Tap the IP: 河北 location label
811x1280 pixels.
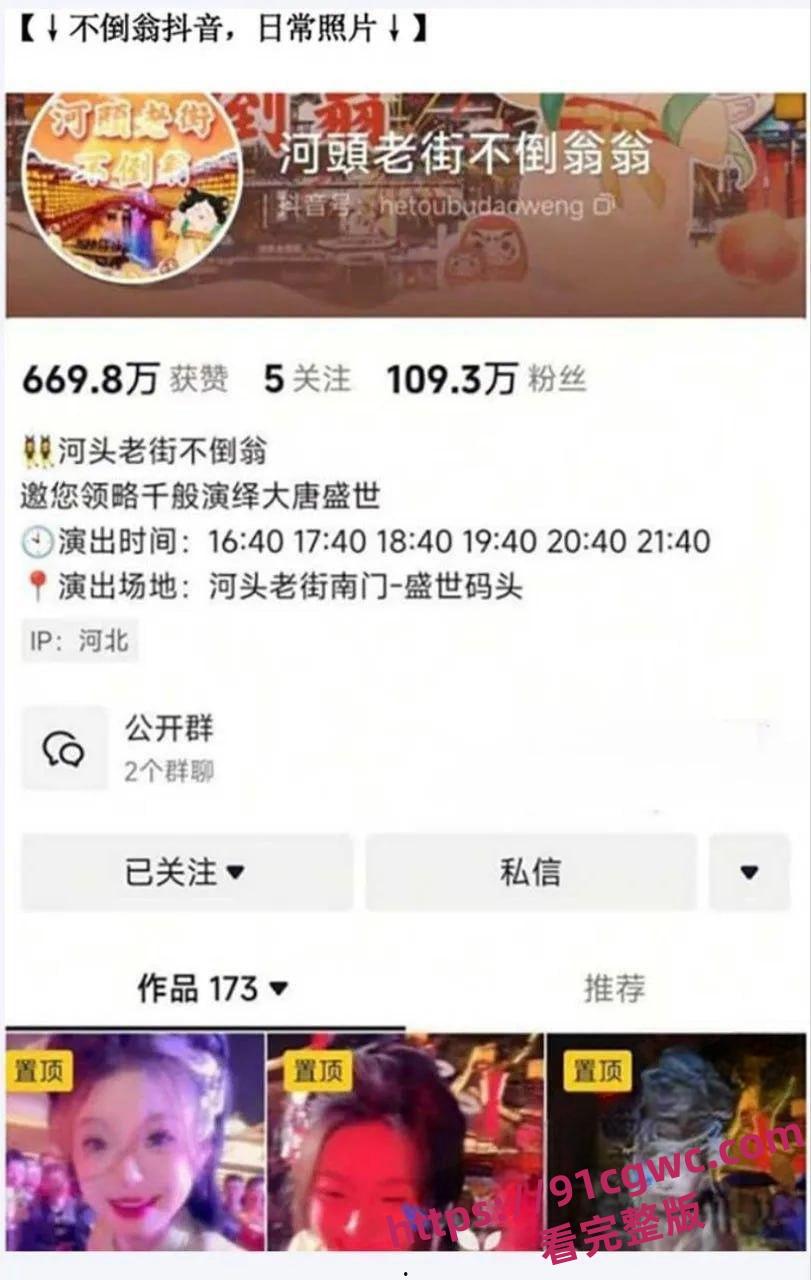[x=79, y=640]
